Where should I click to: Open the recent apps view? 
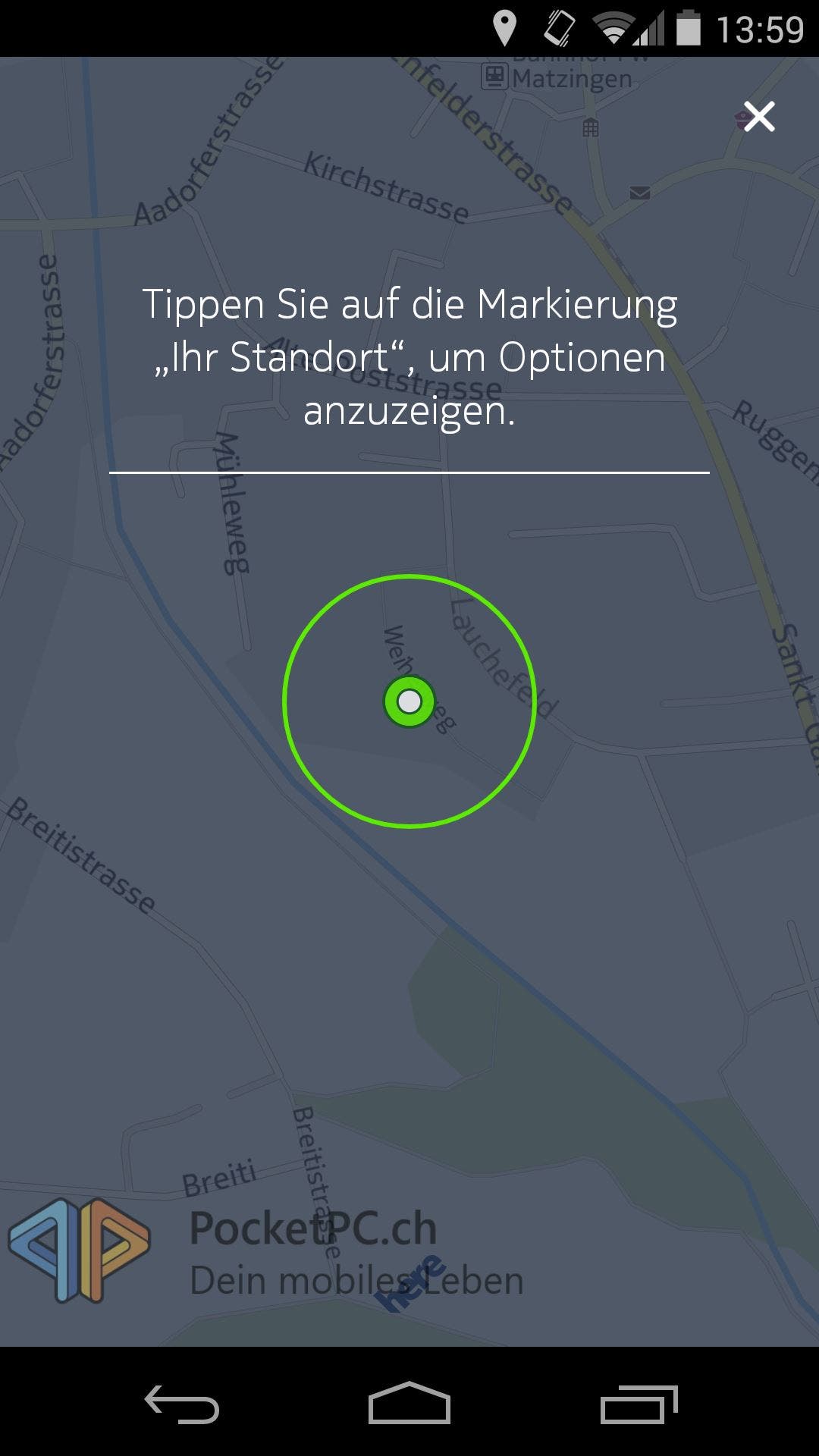639,1404
